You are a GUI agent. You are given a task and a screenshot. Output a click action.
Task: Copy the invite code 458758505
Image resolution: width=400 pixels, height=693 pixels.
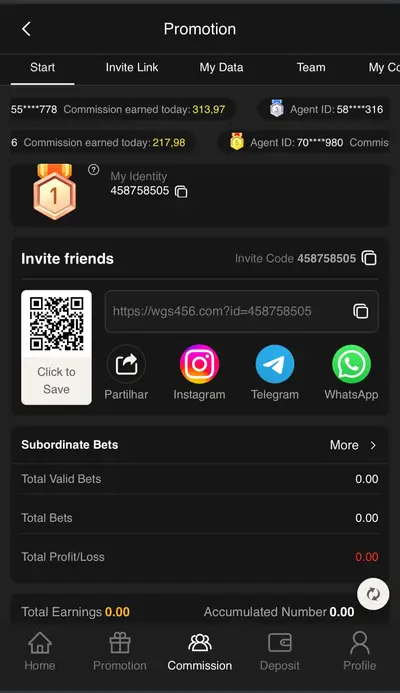(369, 258)
